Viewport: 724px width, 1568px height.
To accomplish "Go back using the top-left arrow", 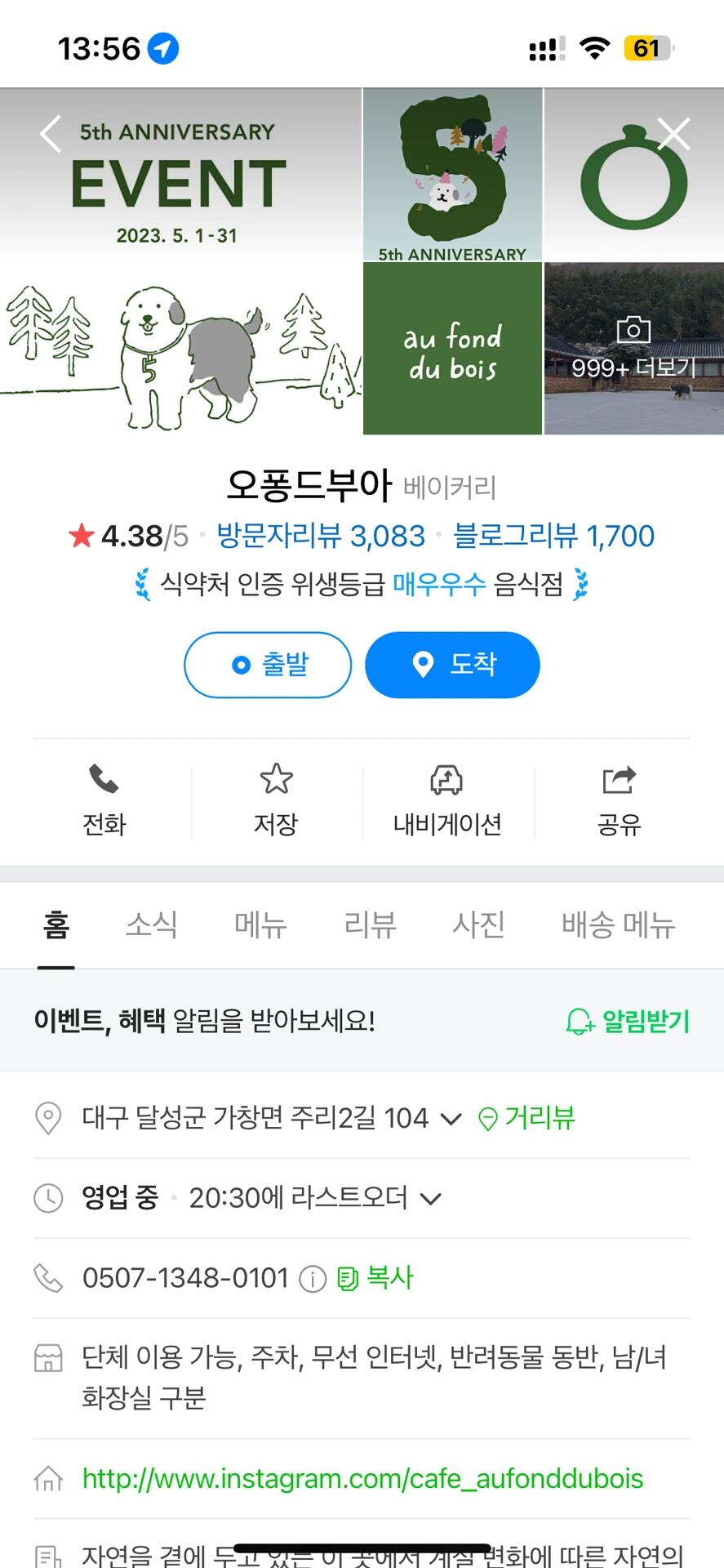I will coord(51,134).
